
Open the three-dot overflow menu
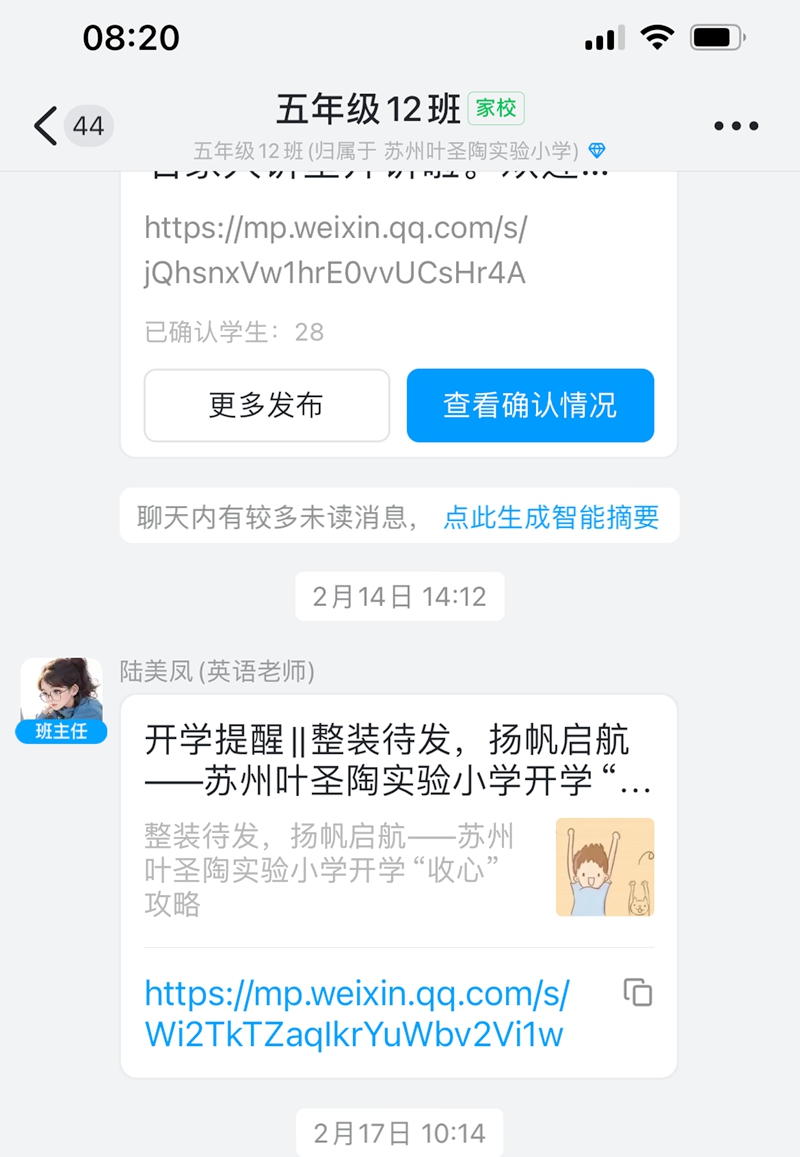coord(736,126)
